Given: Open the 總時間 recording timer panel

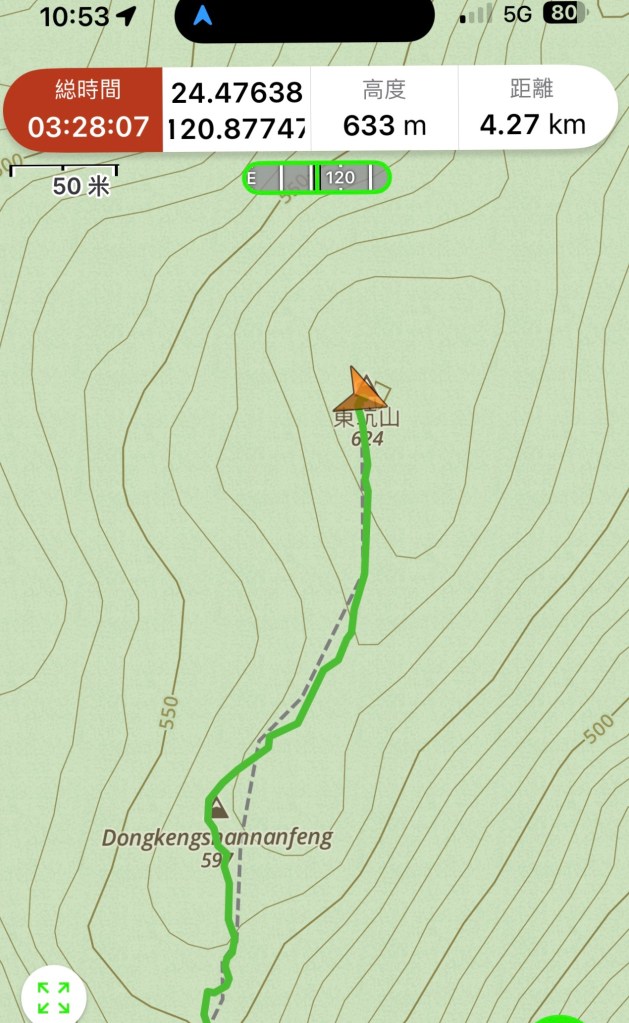Looking at the screenshot, I should point(87,109).
